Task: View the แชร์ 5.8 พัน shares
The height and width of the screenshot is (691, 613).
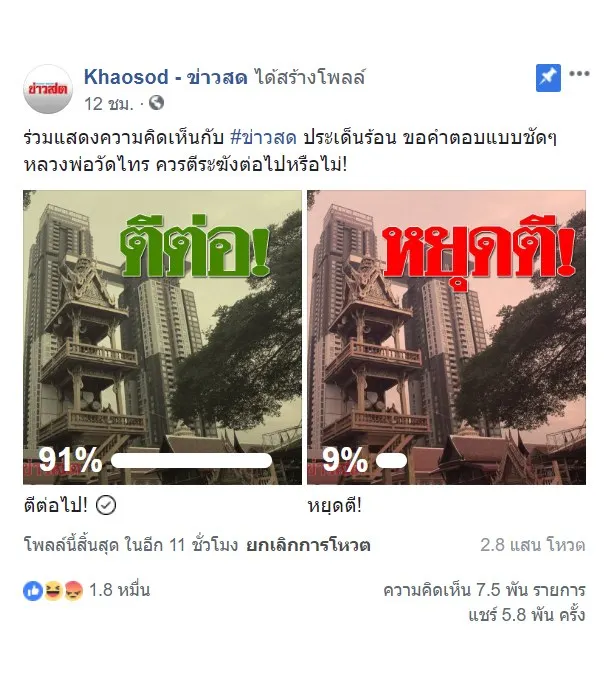Action: (x=526, y=615)
